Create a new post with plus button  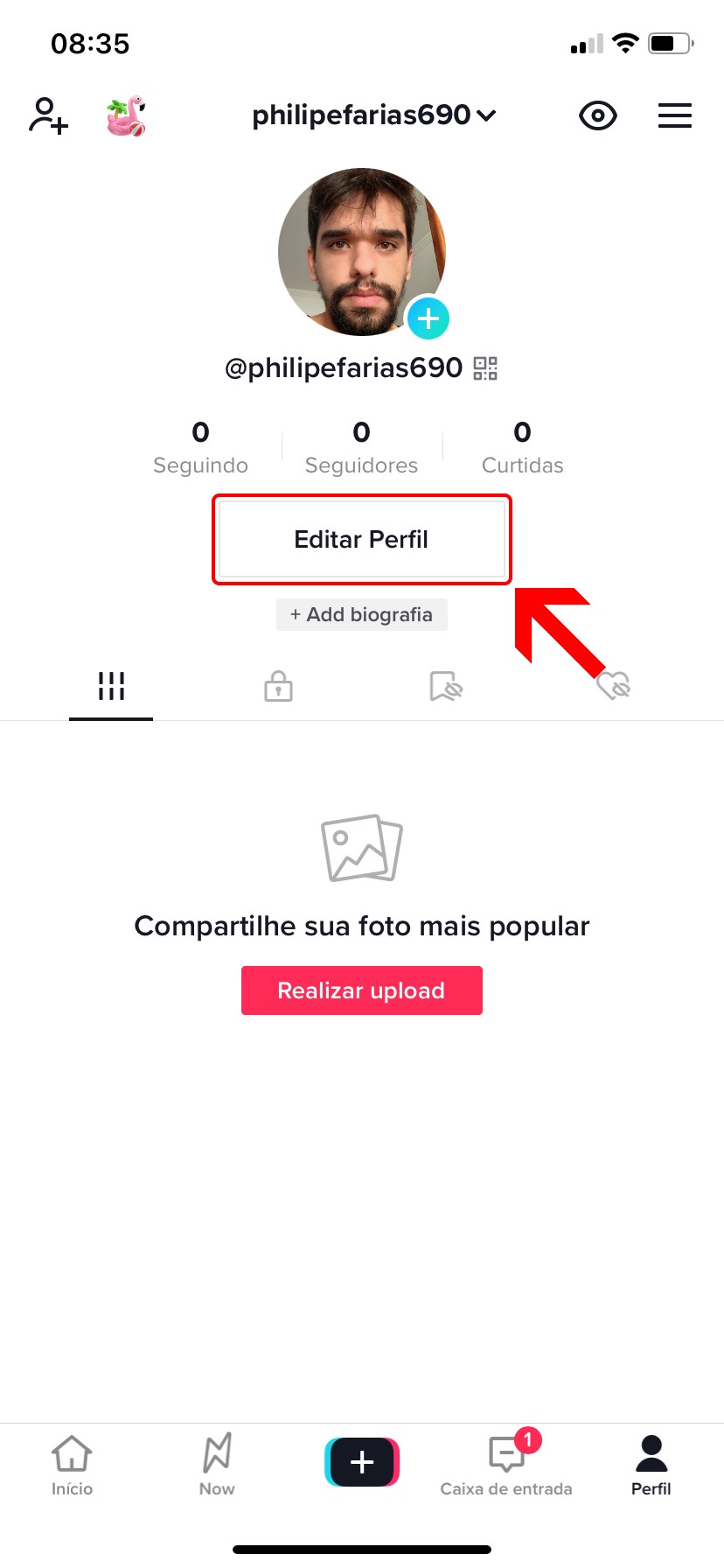point(362,1461)
